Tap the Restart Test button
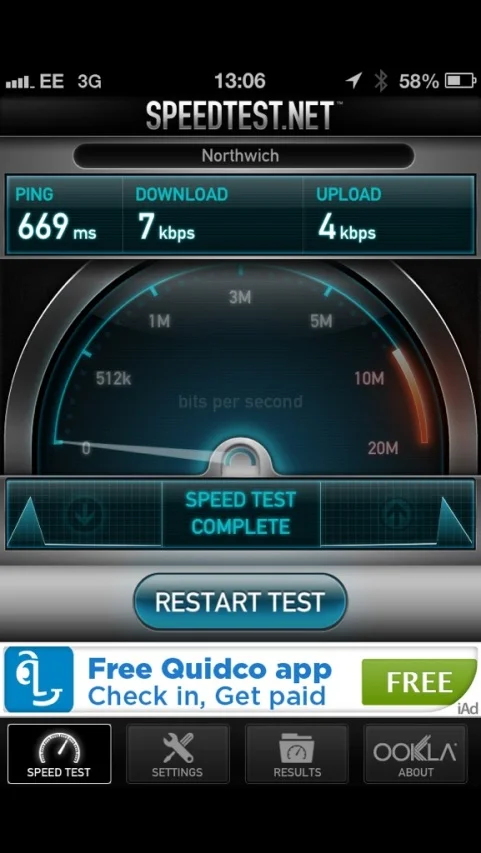This screenshot has height=853, width=481. pos(240,602)
